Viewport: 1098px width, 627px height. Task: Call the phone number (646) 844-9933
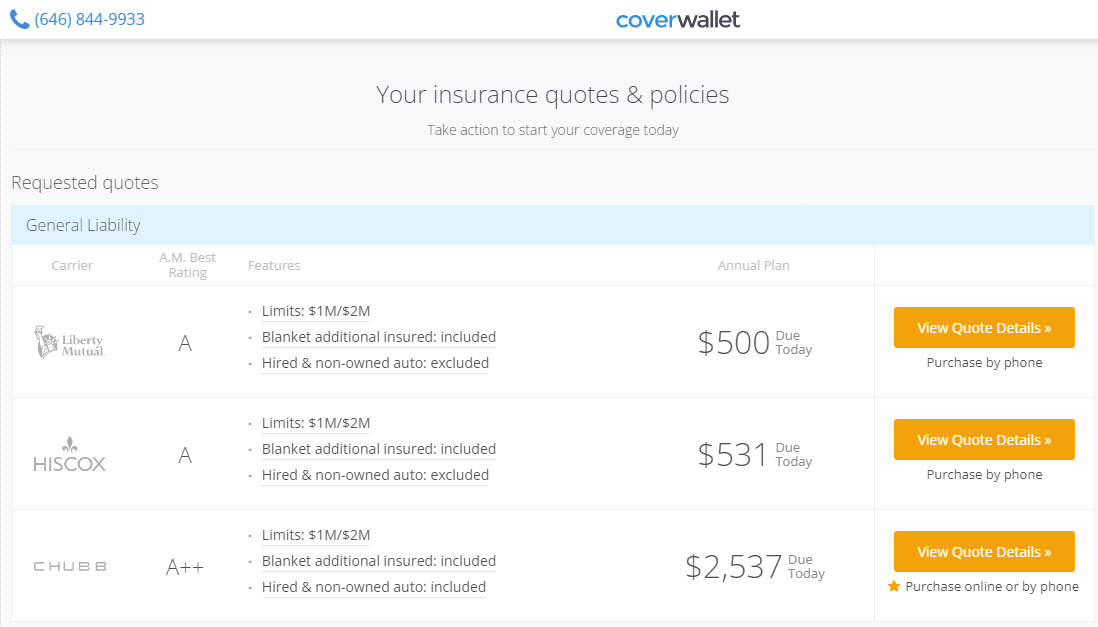[x=89, y=19]
